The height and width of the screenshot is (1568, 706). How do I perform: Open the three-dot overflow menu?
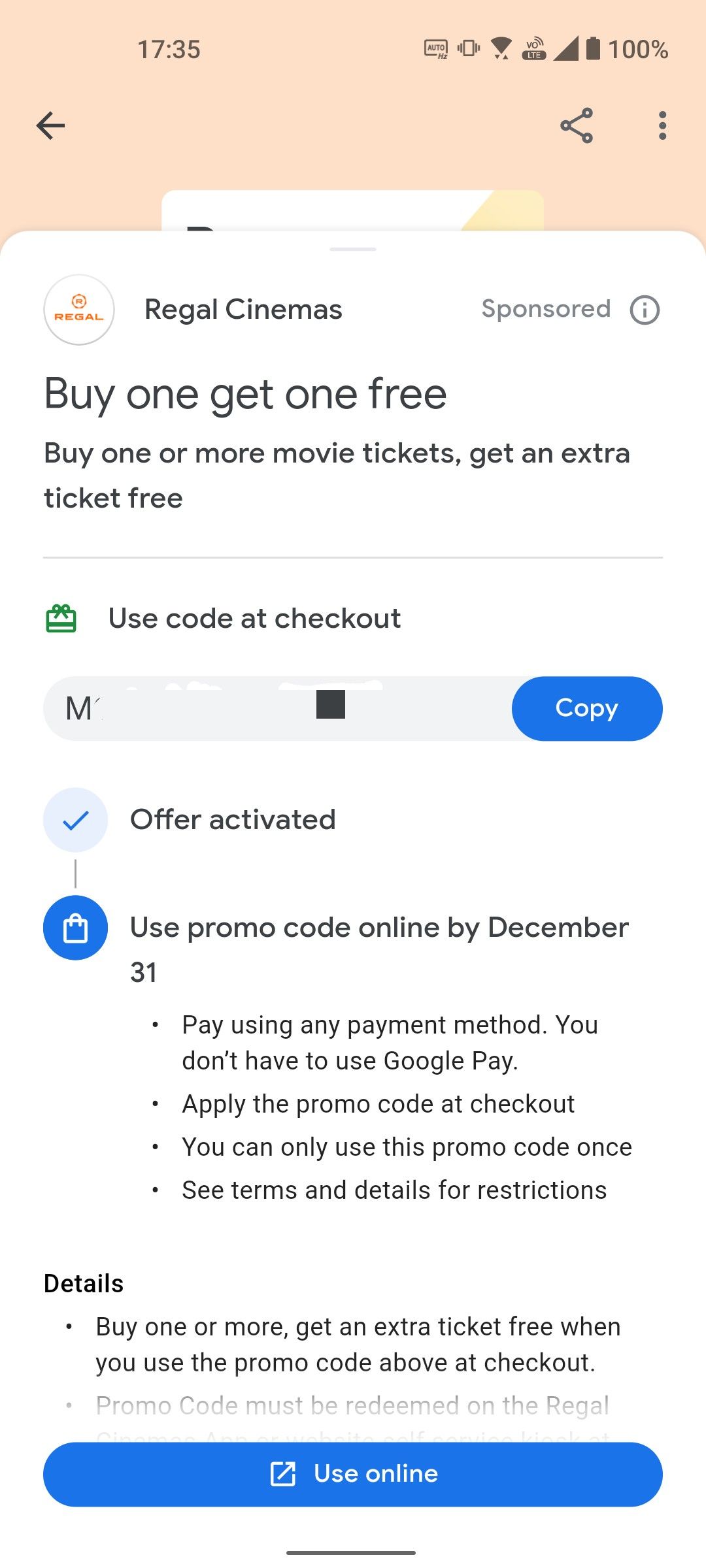tap(662, 125)
